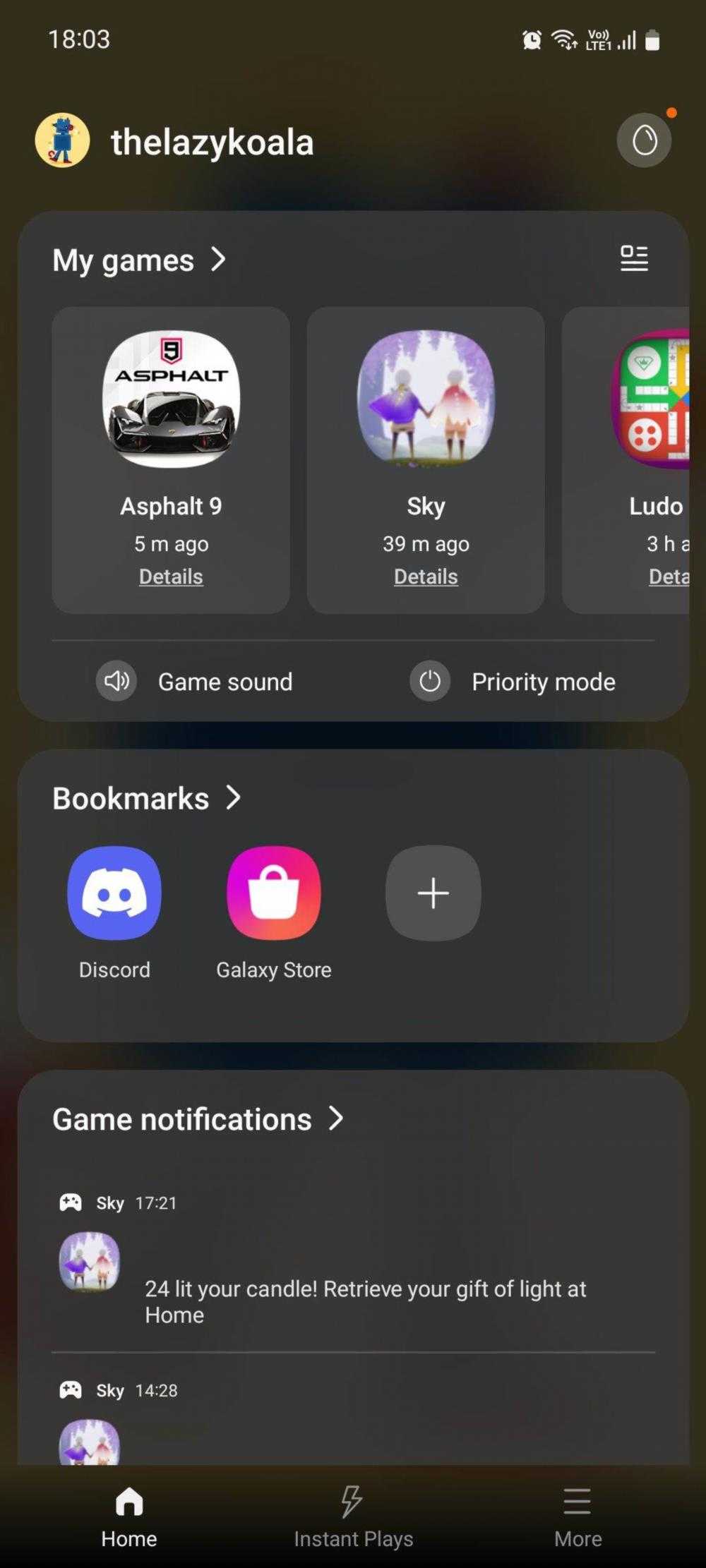Turn on Priority mode
Screen dimensions: 706x1568
(x=513, y=681)
